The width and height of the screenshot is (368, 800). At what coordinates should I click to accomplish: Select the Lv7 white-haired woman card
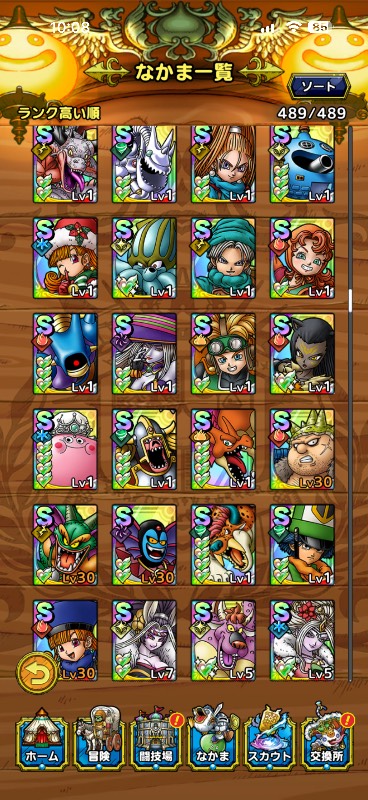coord(144,640)
